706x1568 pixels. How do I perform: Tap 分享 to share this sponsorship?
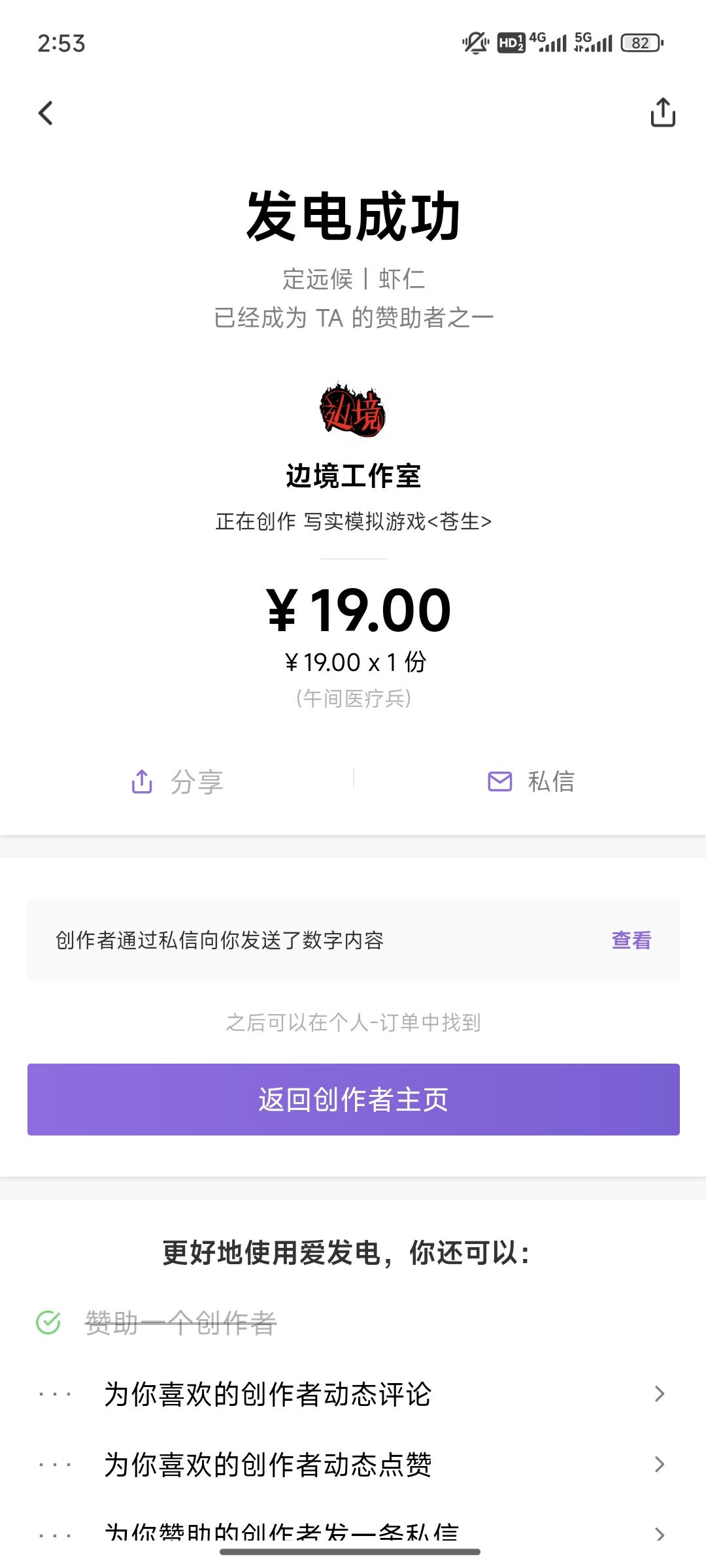pyautogui.click(x=178, y=781)
